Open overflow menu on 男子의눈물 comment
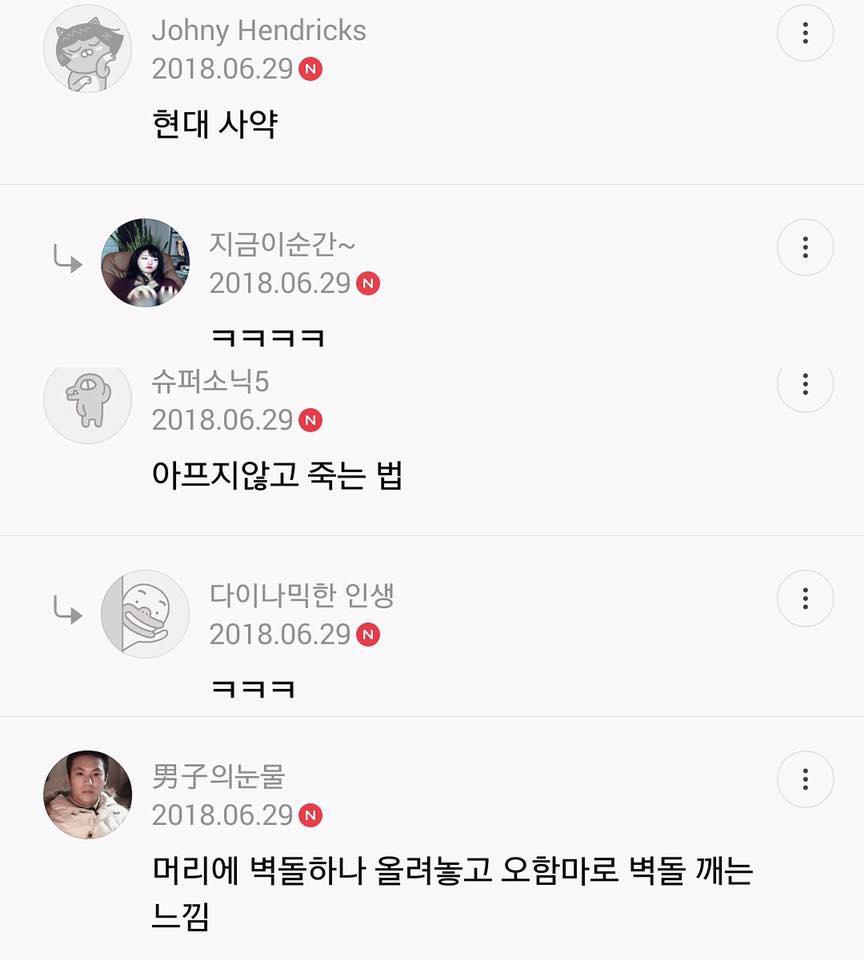864x960 pixels. (805, 779)
